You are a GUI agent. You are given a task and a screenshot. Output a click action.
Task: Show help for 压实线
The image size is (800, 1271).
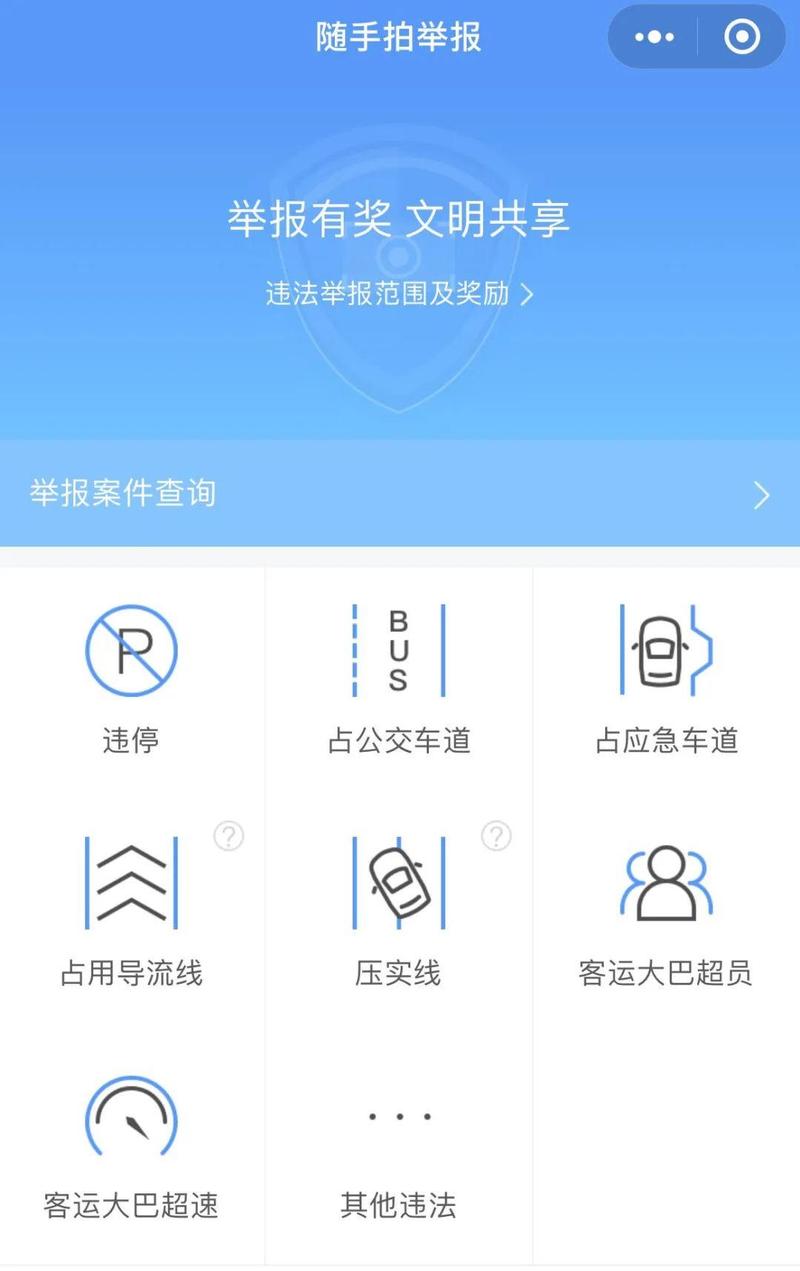(496, 836)
